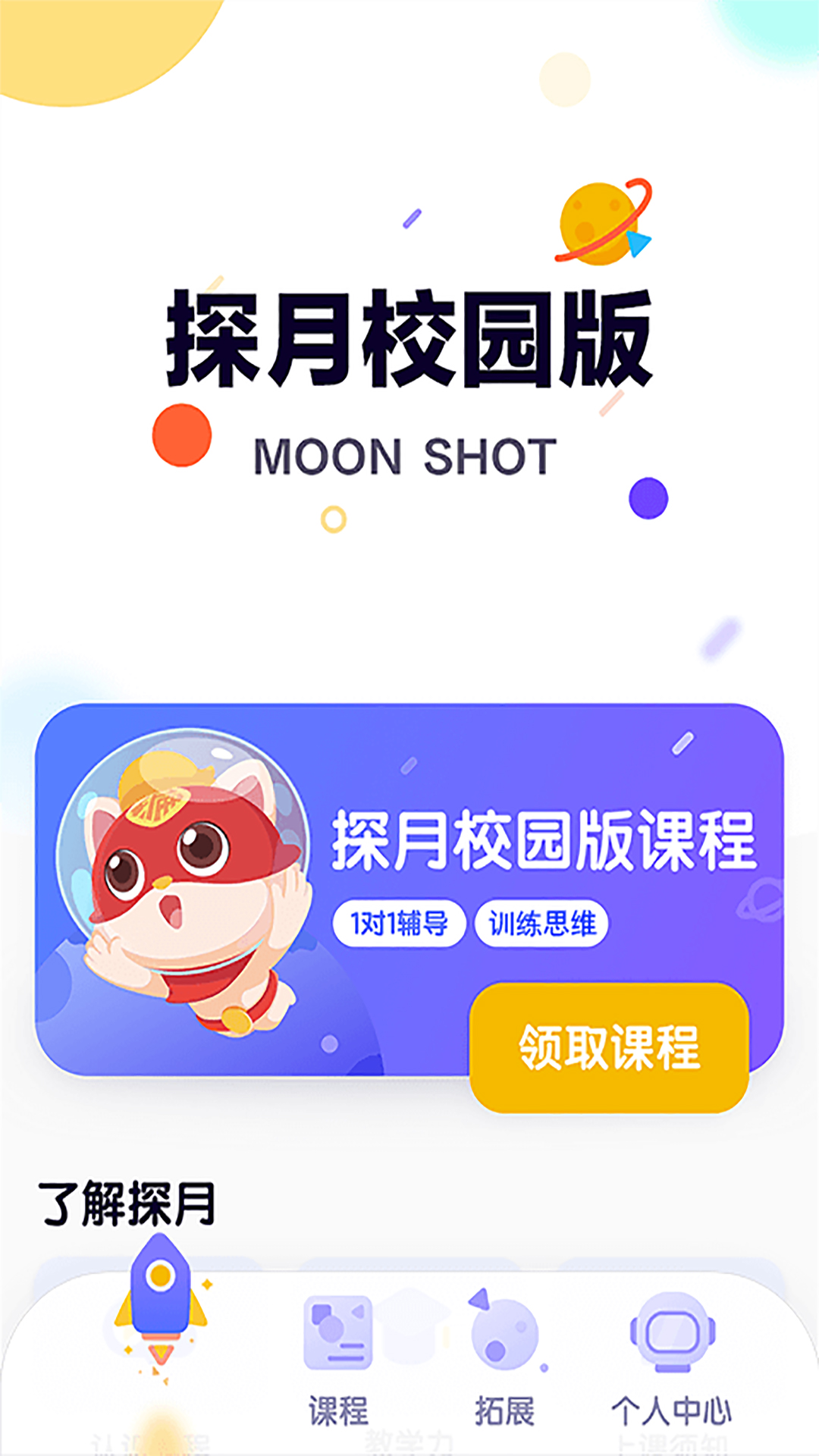Viewport: 819px width, 1456px height.
Task: Select the rocket home tab
Action: coord(161,1304)
